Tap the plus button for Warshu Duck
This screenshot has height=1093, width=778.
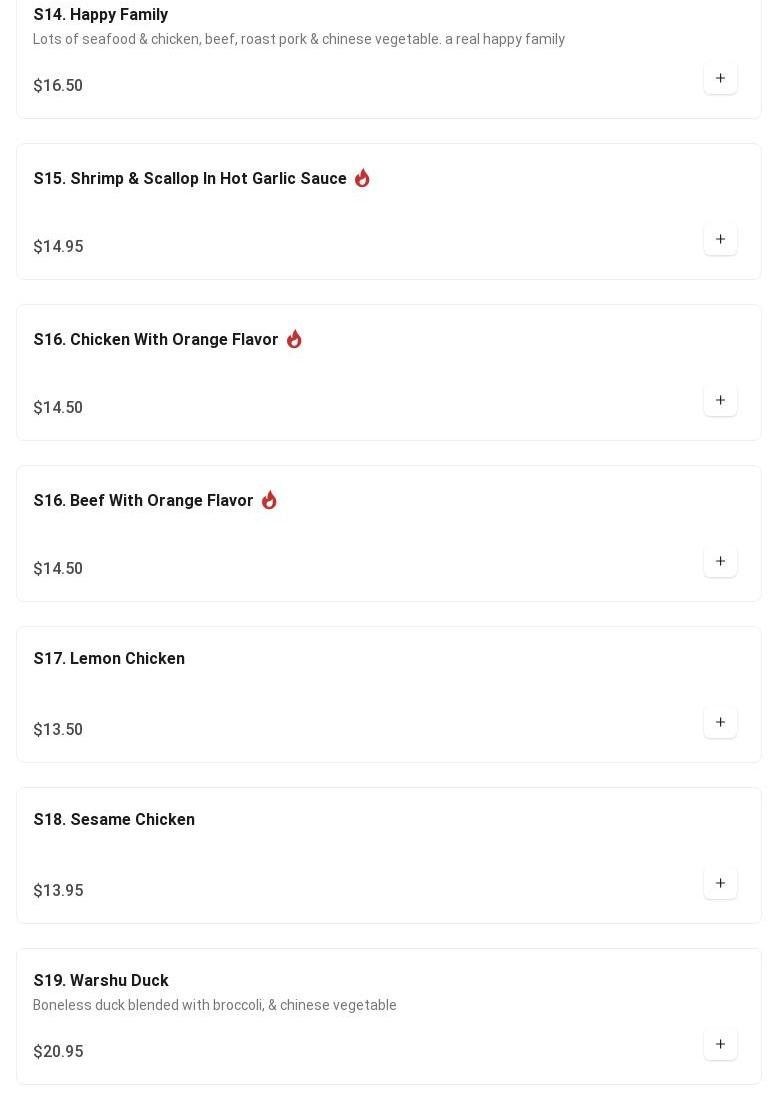[x=720, y=1044]
